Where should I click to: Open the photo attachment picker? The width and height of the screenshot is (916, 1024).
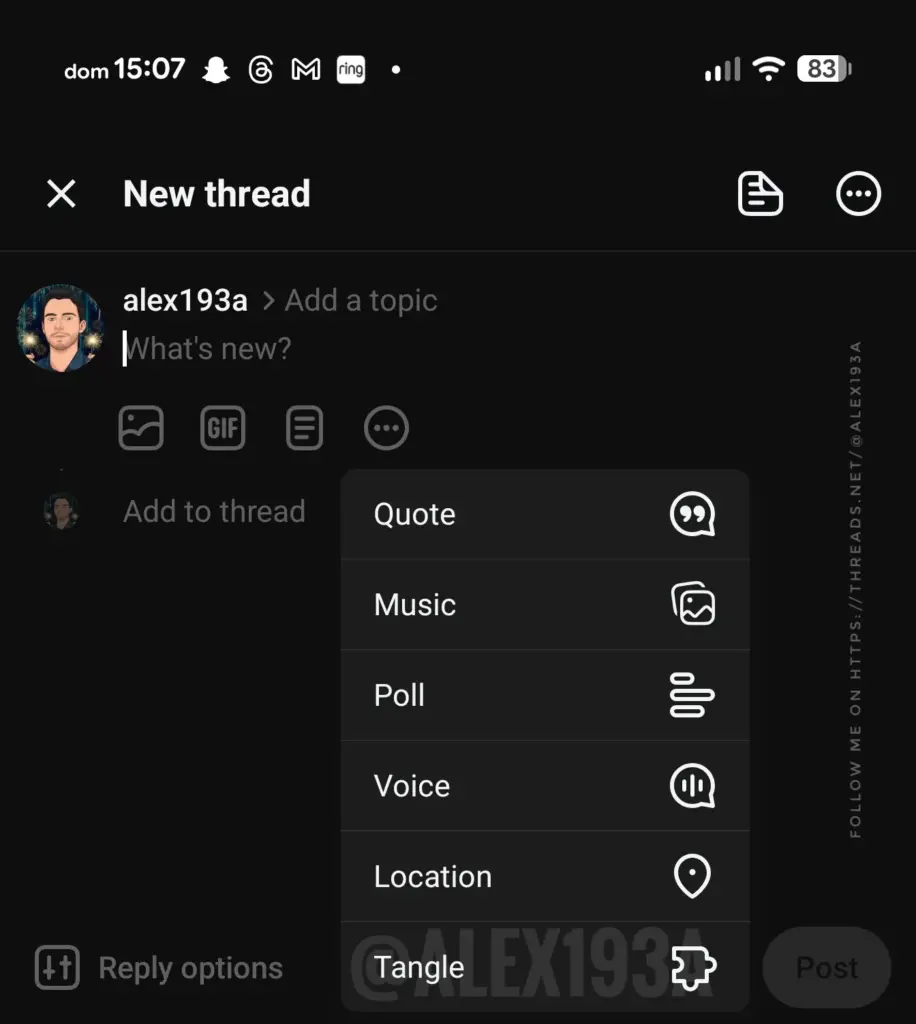(141, 428)
